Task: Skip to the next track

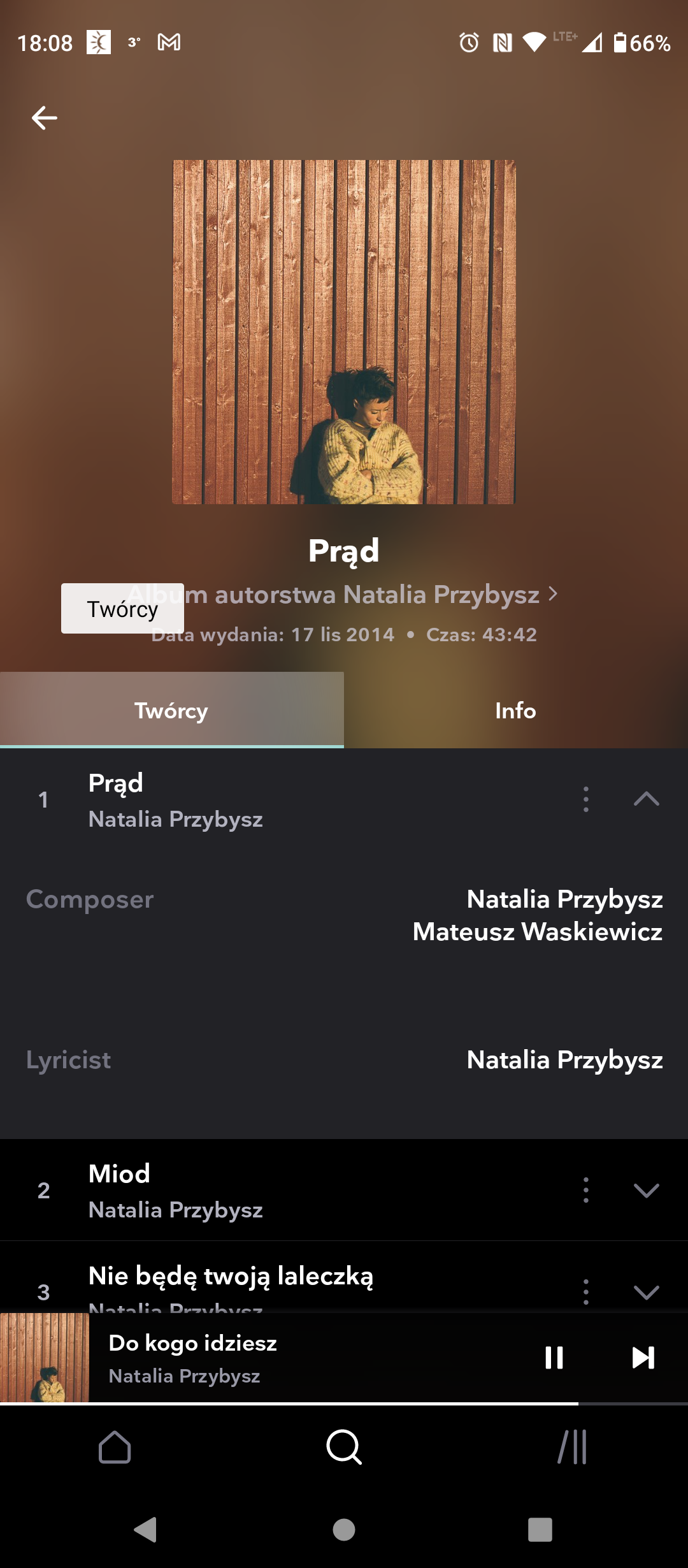Action: coord(643,1358)
